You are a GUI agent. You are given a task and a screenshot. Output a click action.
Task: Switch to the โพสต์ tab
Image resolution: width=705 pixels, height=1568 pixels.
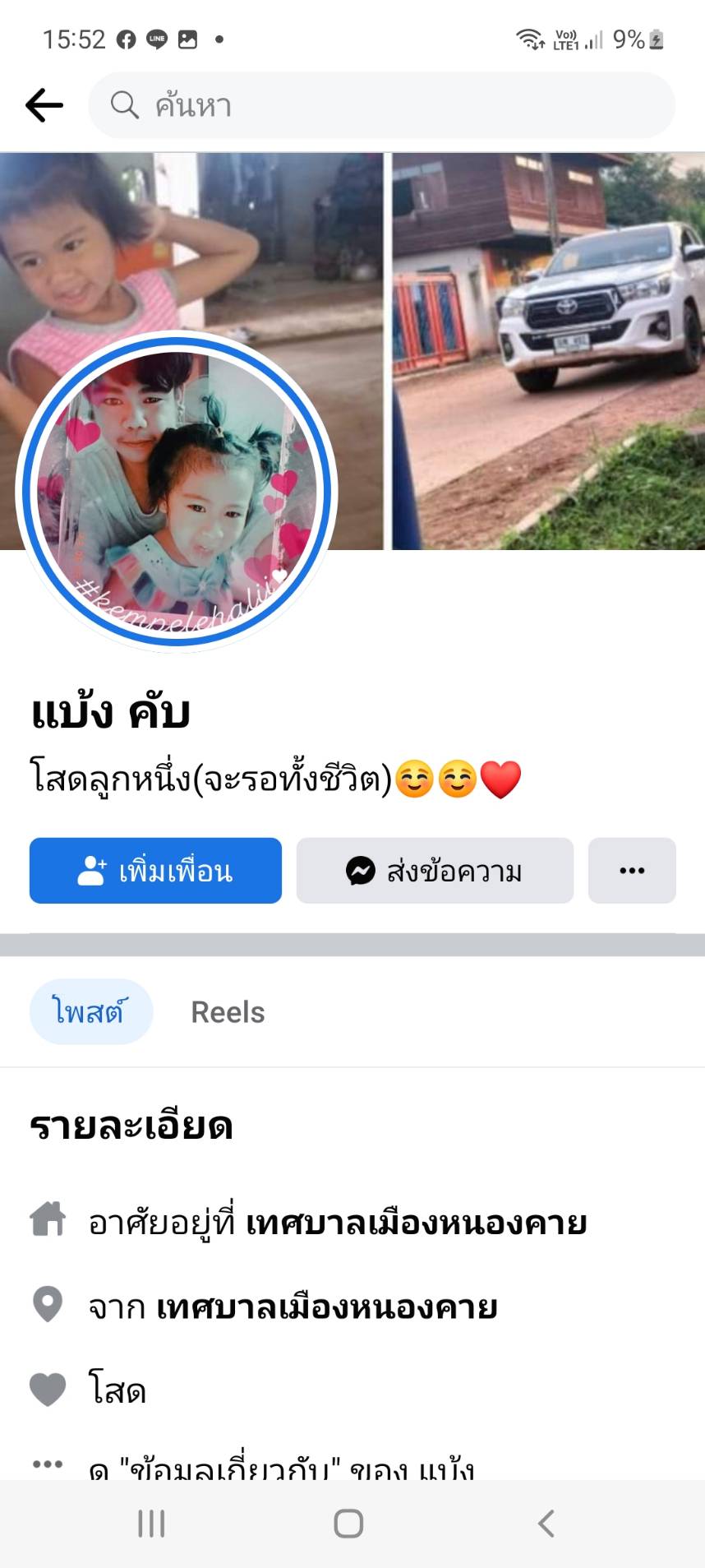[90, 1011]
